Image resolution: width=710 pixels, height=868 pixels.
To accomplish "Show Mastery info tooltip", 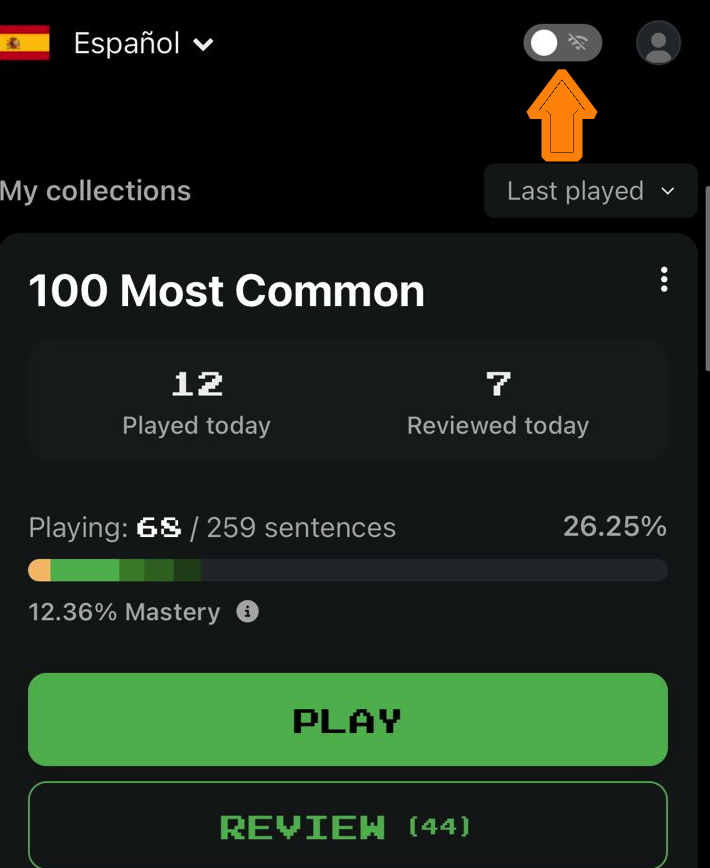I will 247,611.
